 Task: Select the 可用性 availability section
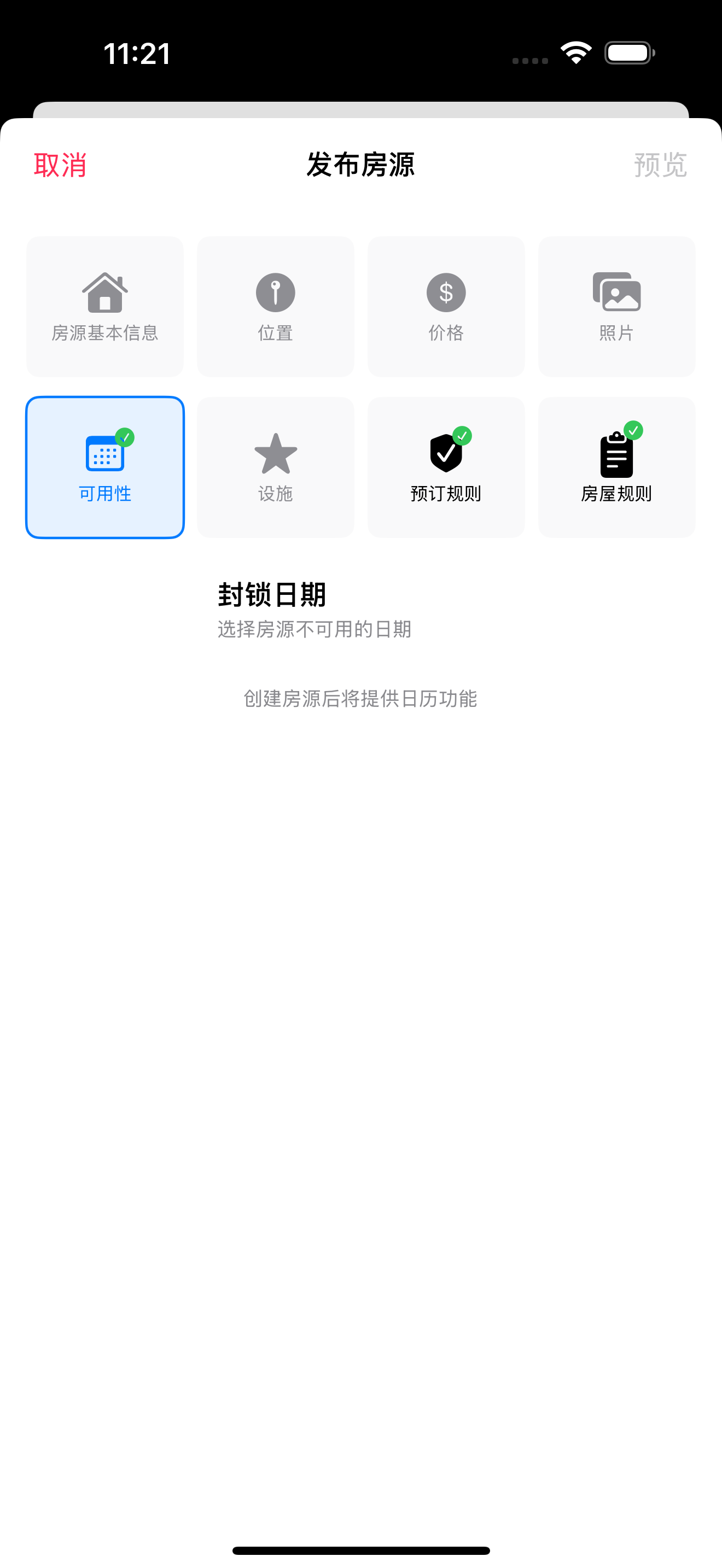104,467
